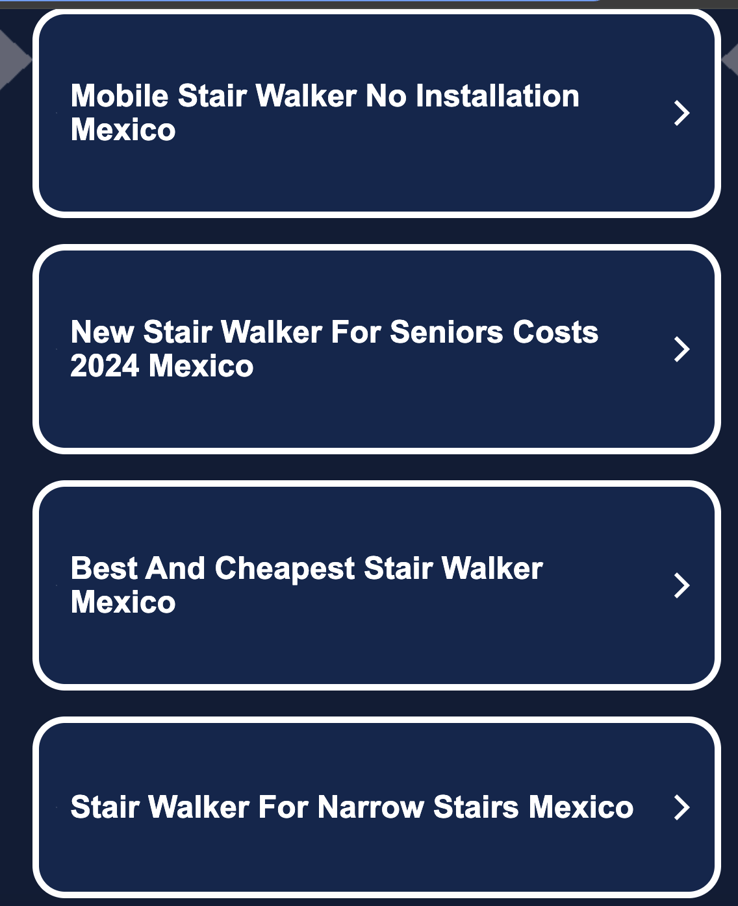Open Mobile Stair Walker No Installation Mexico
This screenshot has height=906, width=738.
point(376,113)
